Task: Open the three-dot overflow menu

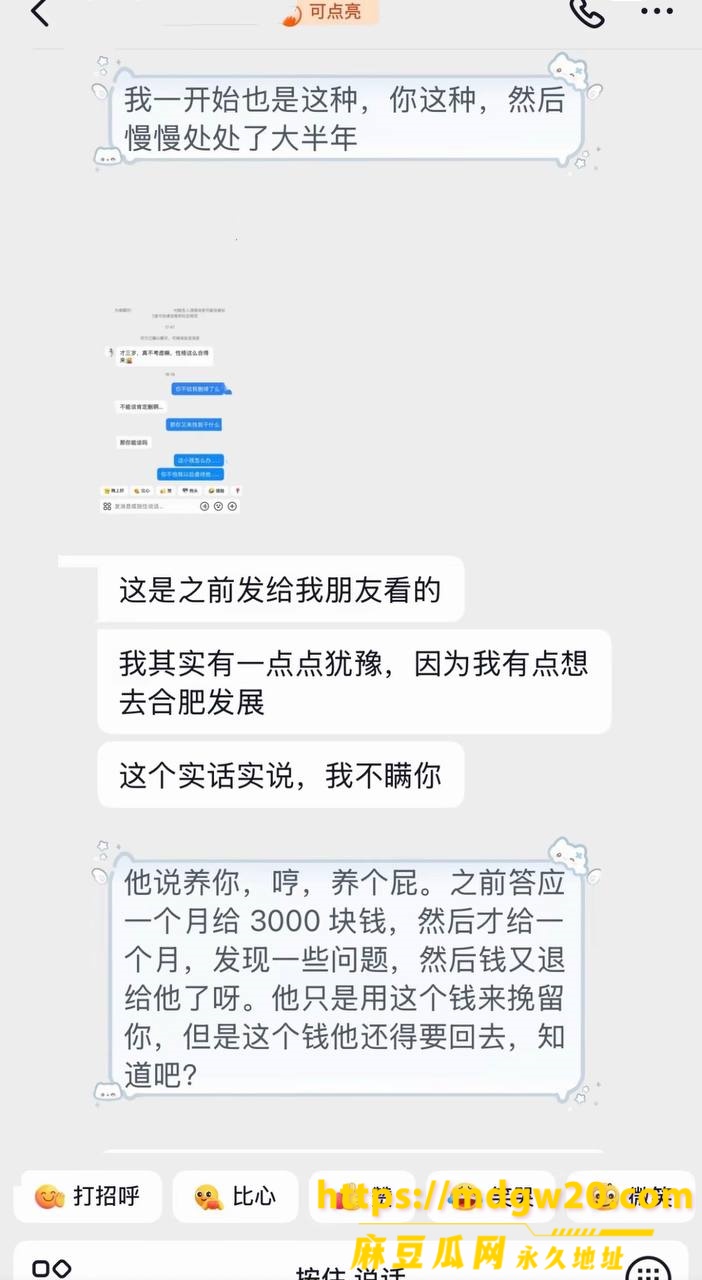Action: click(656, 12)
